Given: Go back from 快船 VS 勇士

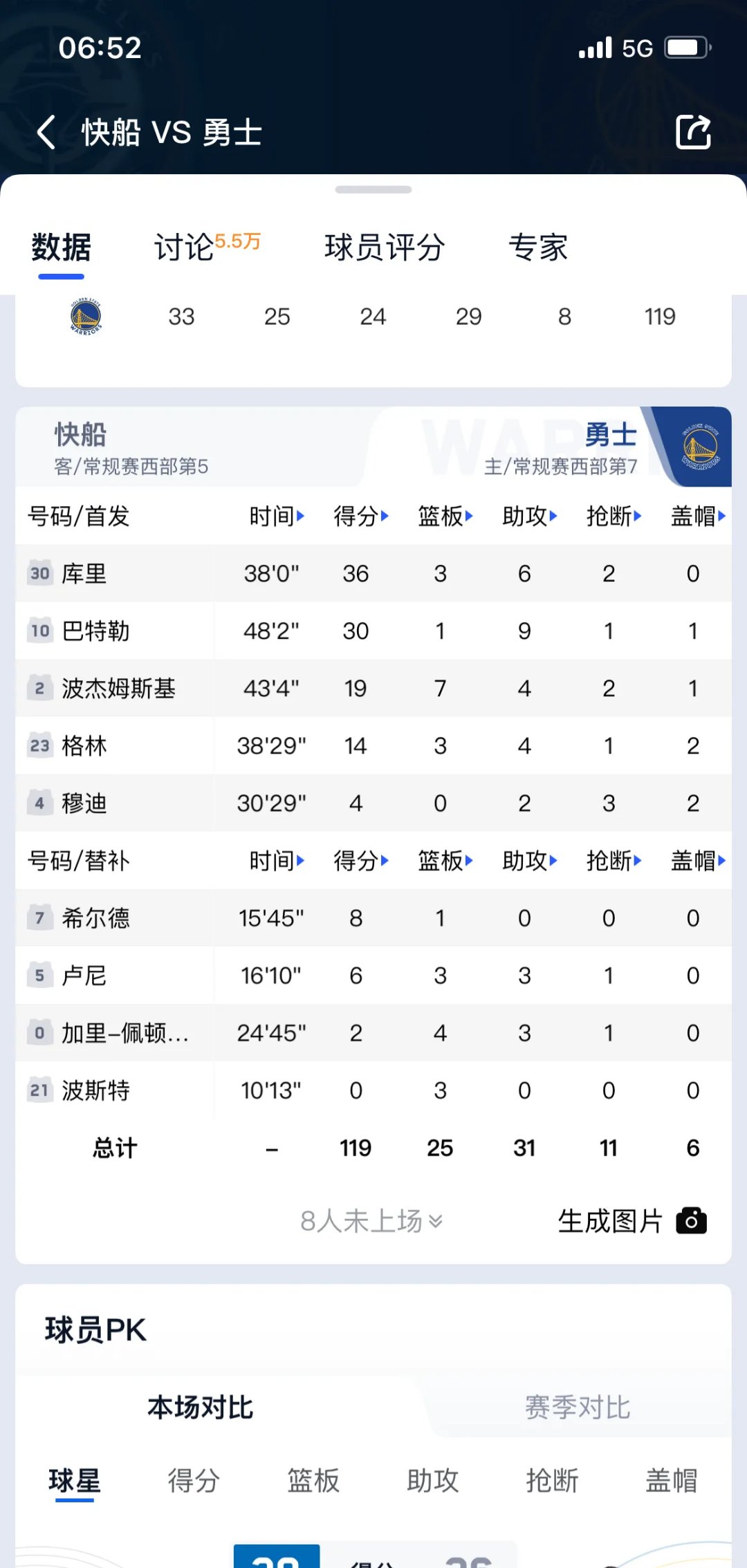Looking at the screenshot, I should pos(46,132).
